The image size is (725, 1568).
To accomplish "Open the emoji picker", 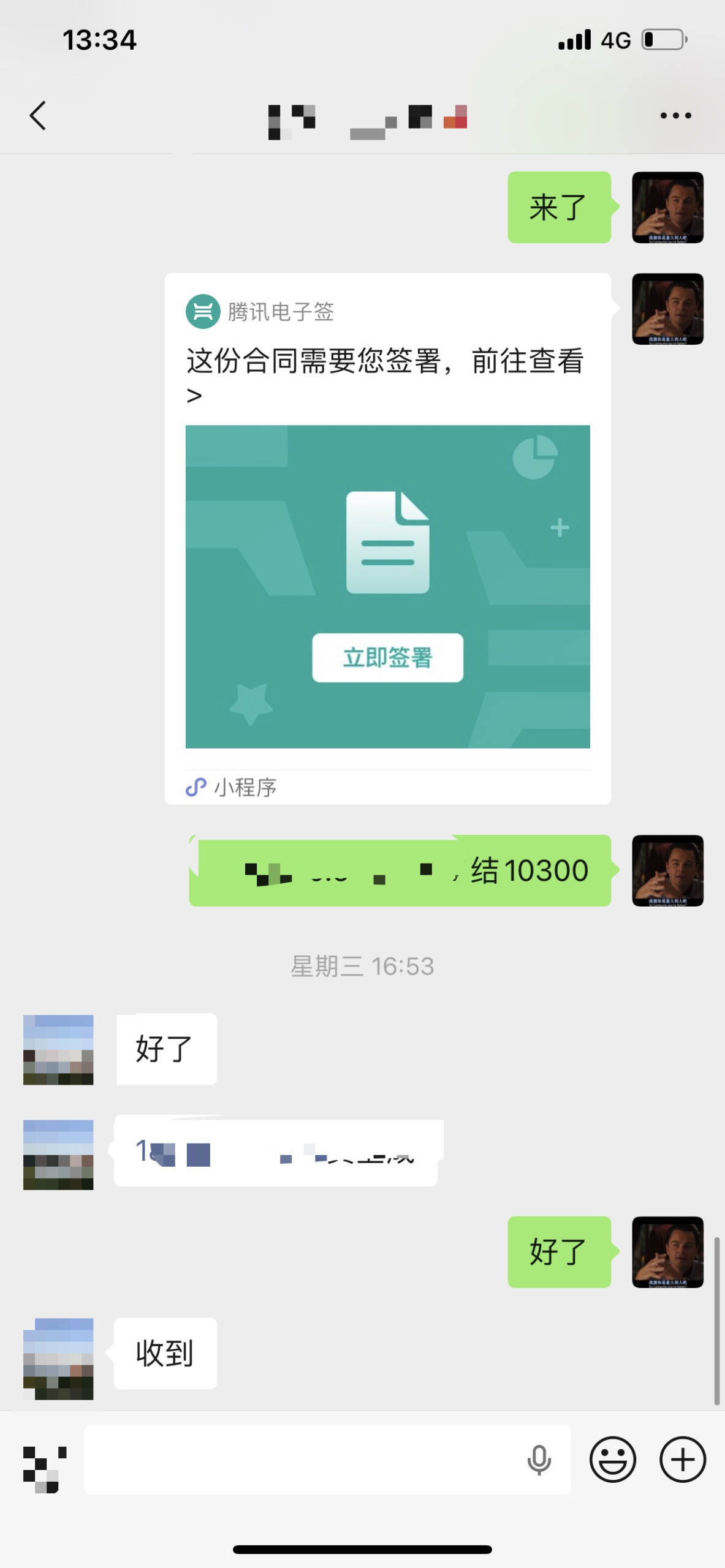I will 612,1460.
